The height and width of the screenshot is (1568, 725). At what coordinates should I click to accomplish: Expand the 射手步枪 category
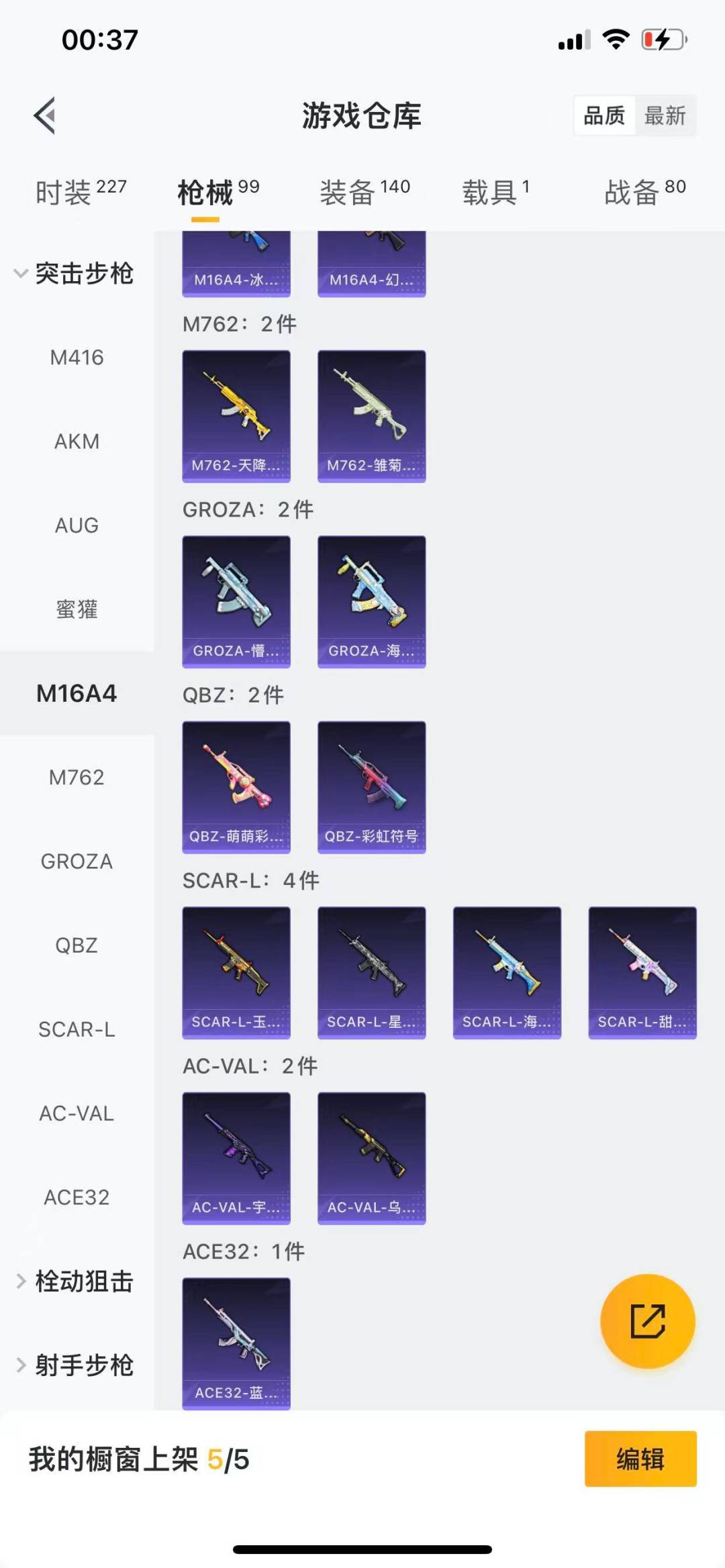coord(75,1365)
